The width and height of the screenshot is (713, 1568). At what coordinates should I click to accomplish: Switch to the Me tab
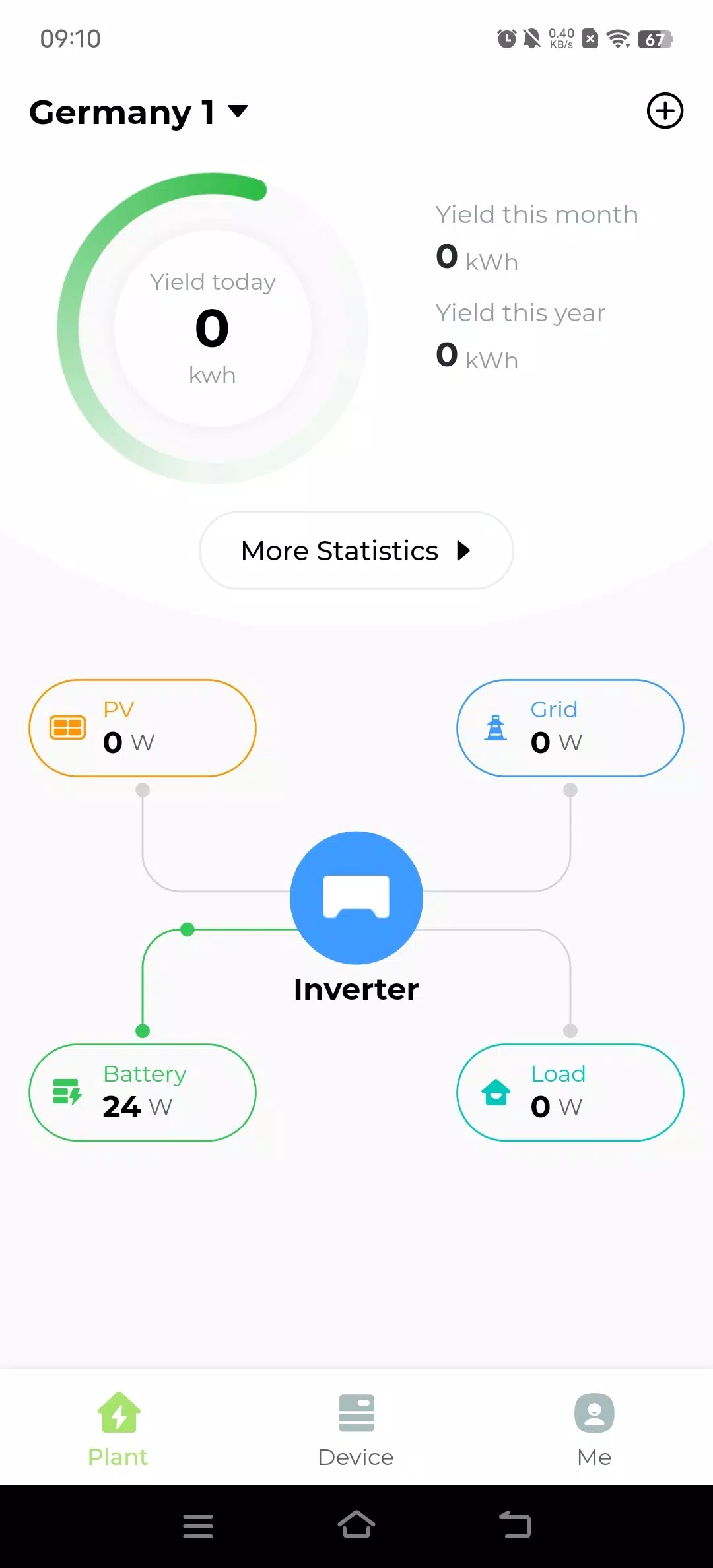pos(594,1429)
